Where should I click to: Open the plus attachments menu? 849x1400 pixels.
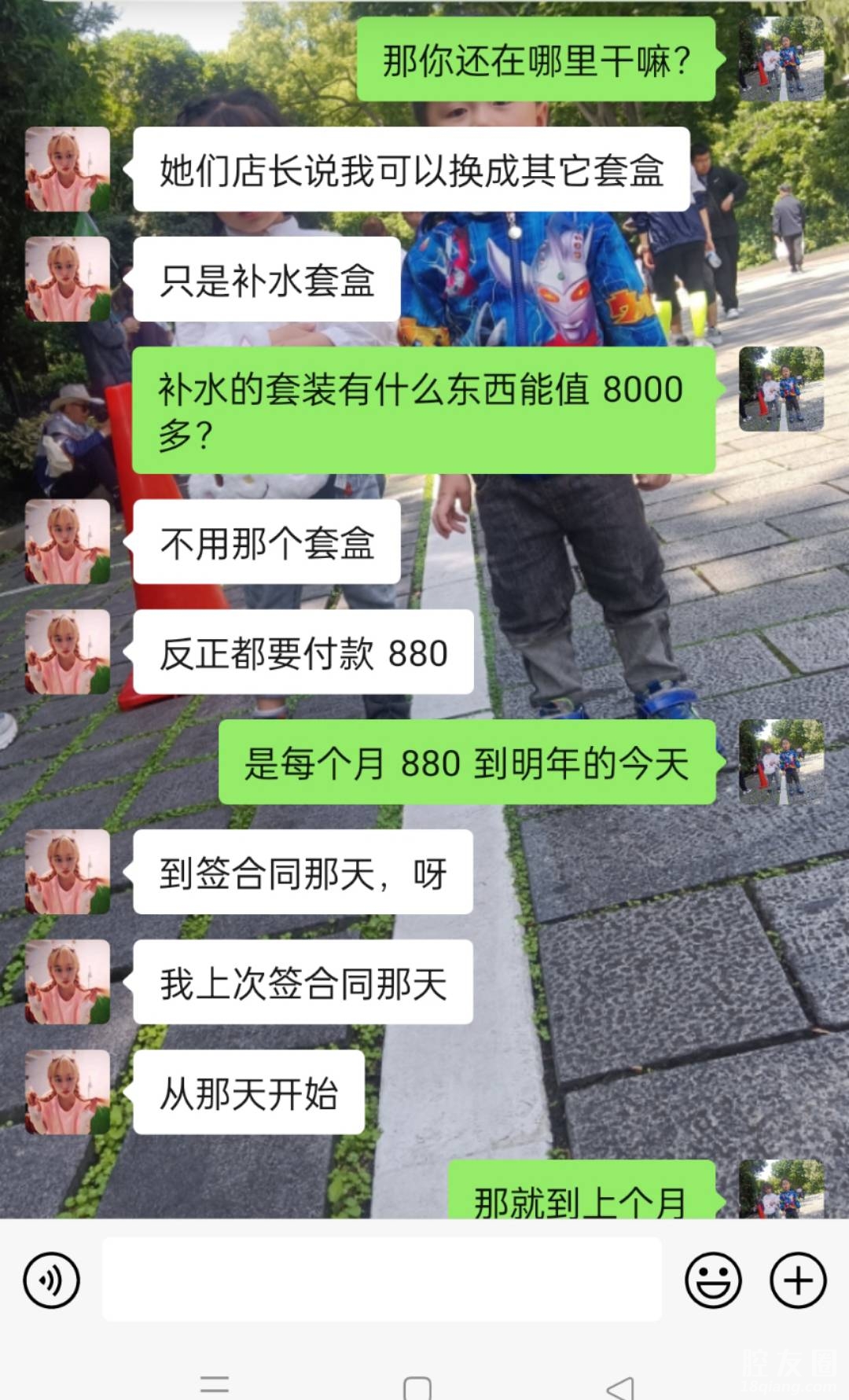click(x=797, y=1281)
